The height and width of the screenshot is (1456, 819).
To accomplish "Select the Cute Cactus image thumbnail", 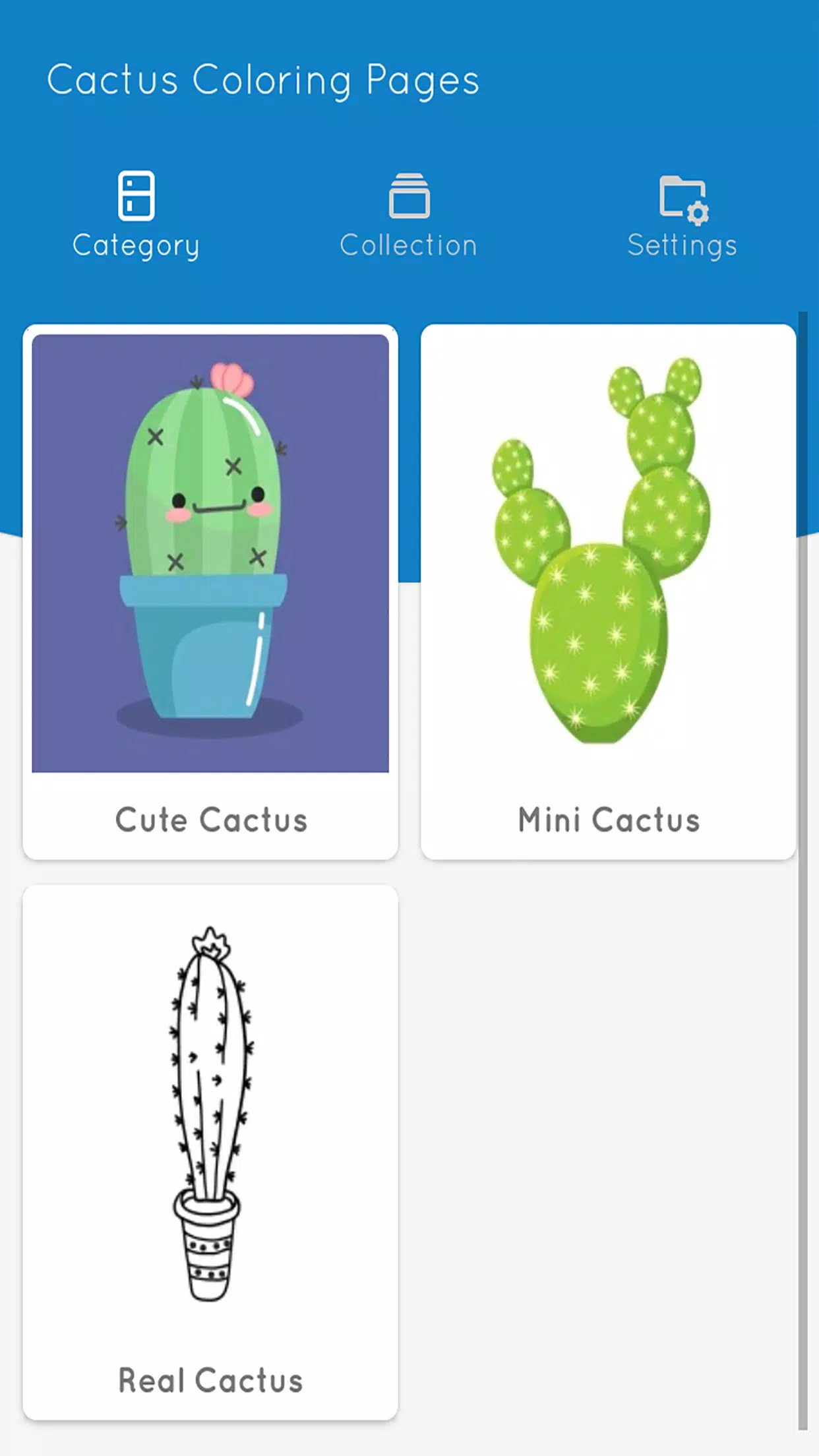I will [211, 561].
